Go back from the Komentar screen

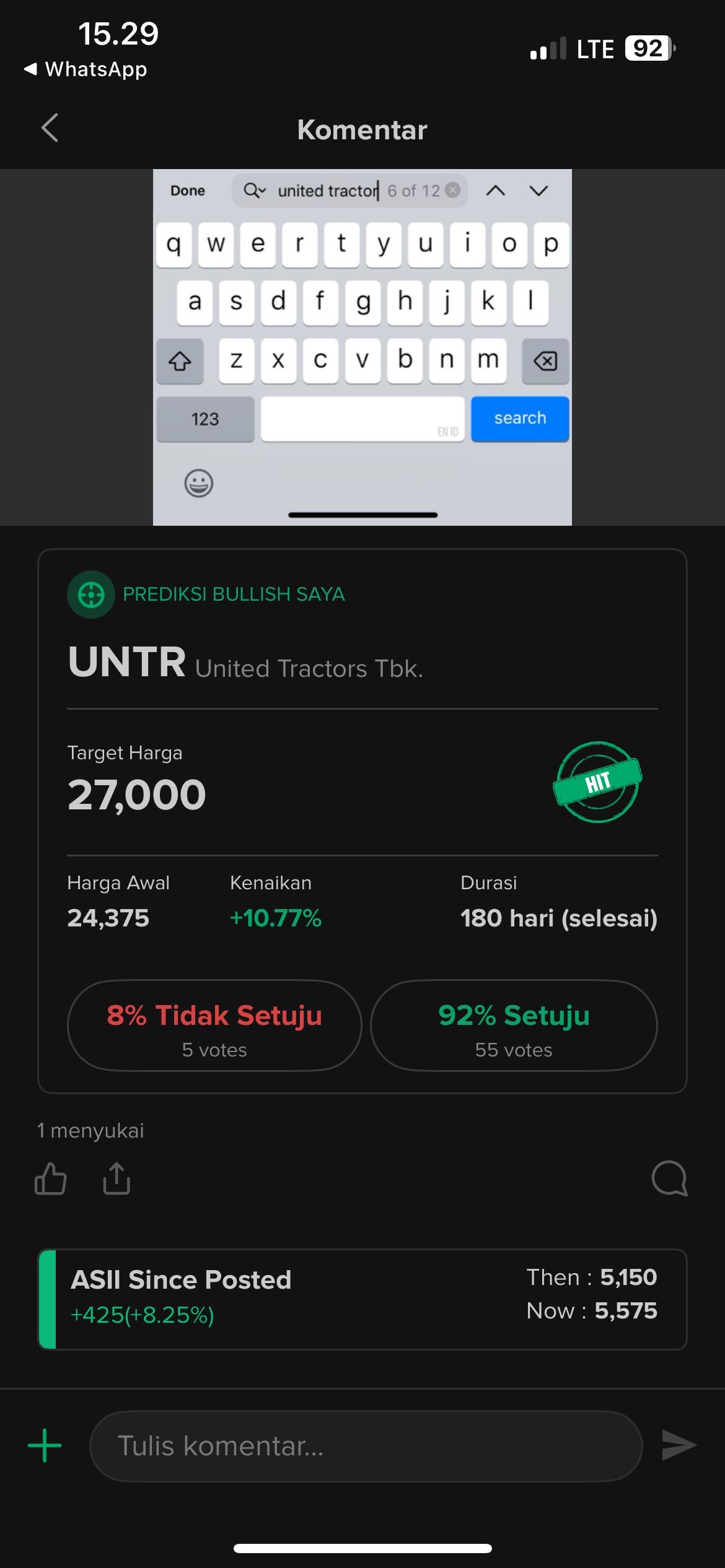50,128
